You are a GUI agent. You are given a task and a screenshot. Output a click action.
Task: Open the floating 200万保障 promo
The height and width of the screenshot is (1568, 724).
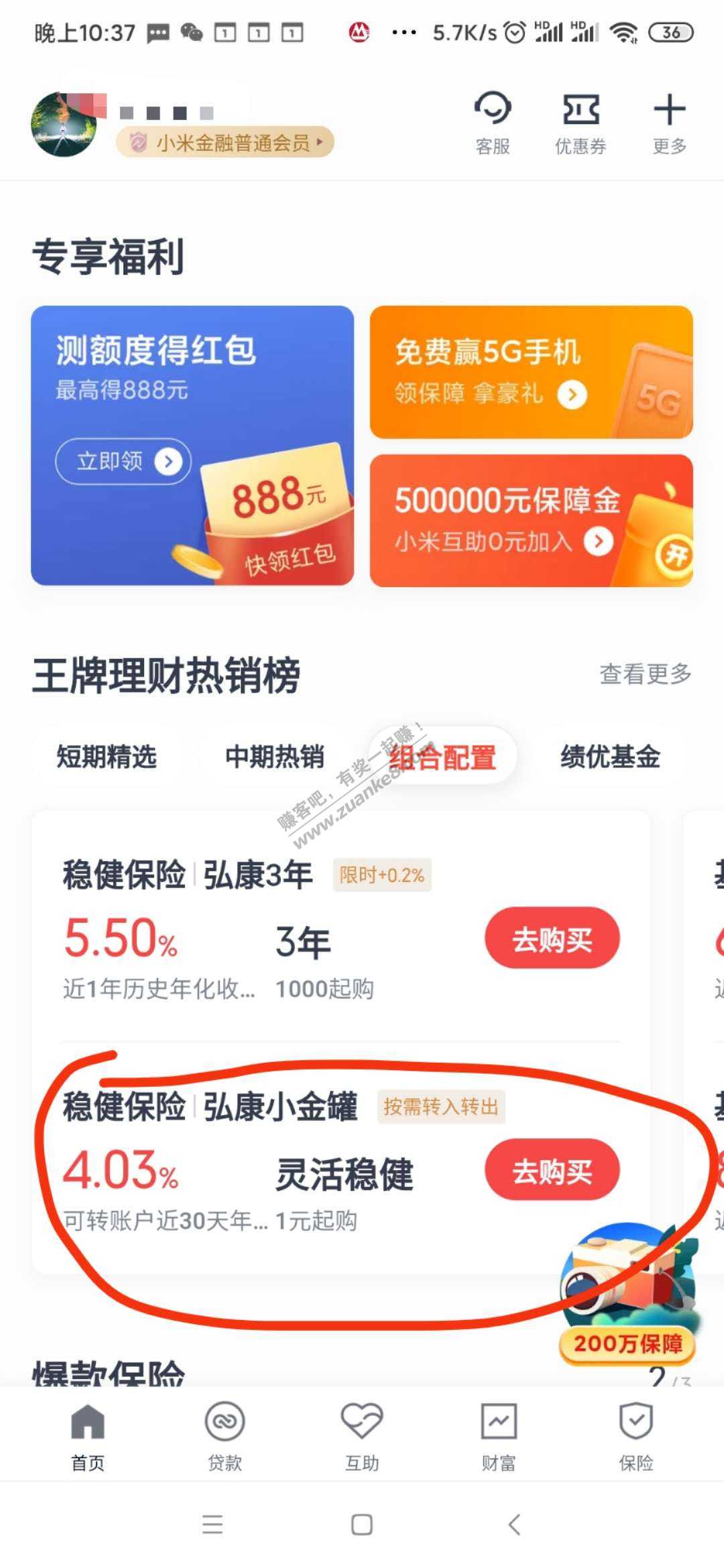[x=627, y=1293]
